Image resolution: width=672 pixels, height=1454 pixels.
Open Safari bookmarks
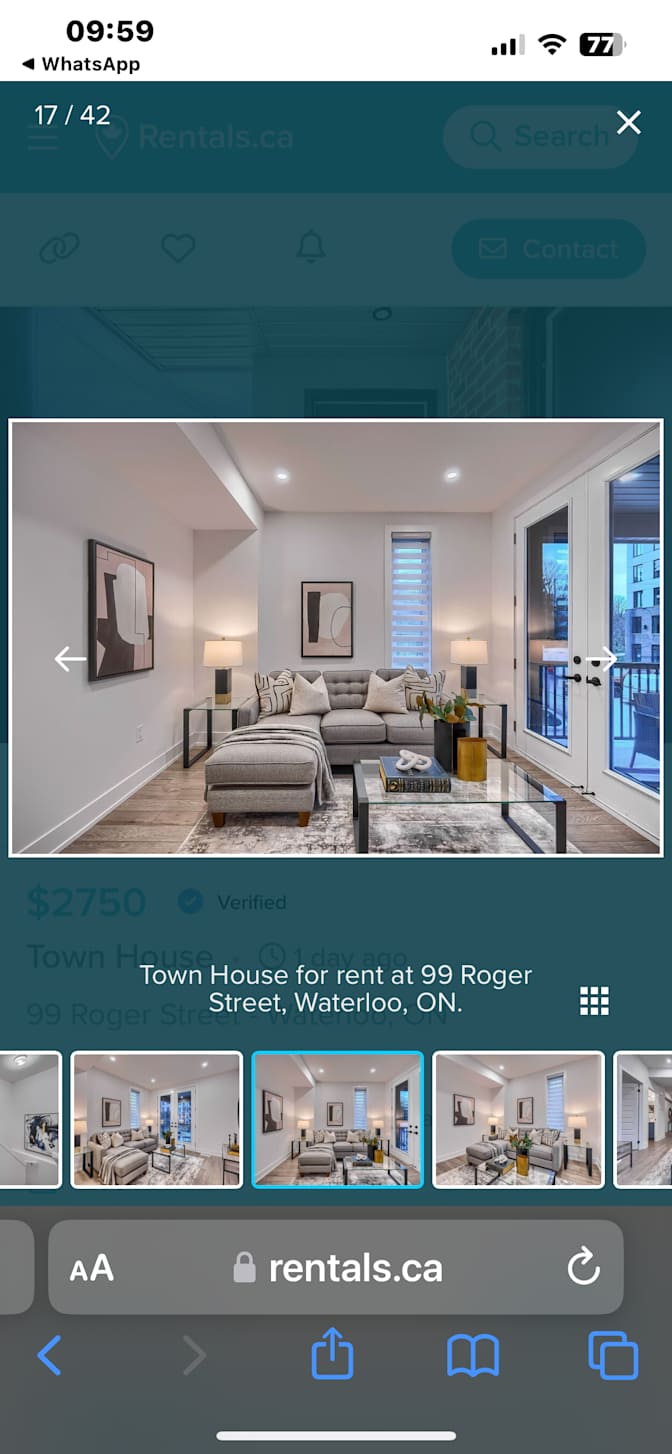pyautogui.click(x=472, y=1356)
